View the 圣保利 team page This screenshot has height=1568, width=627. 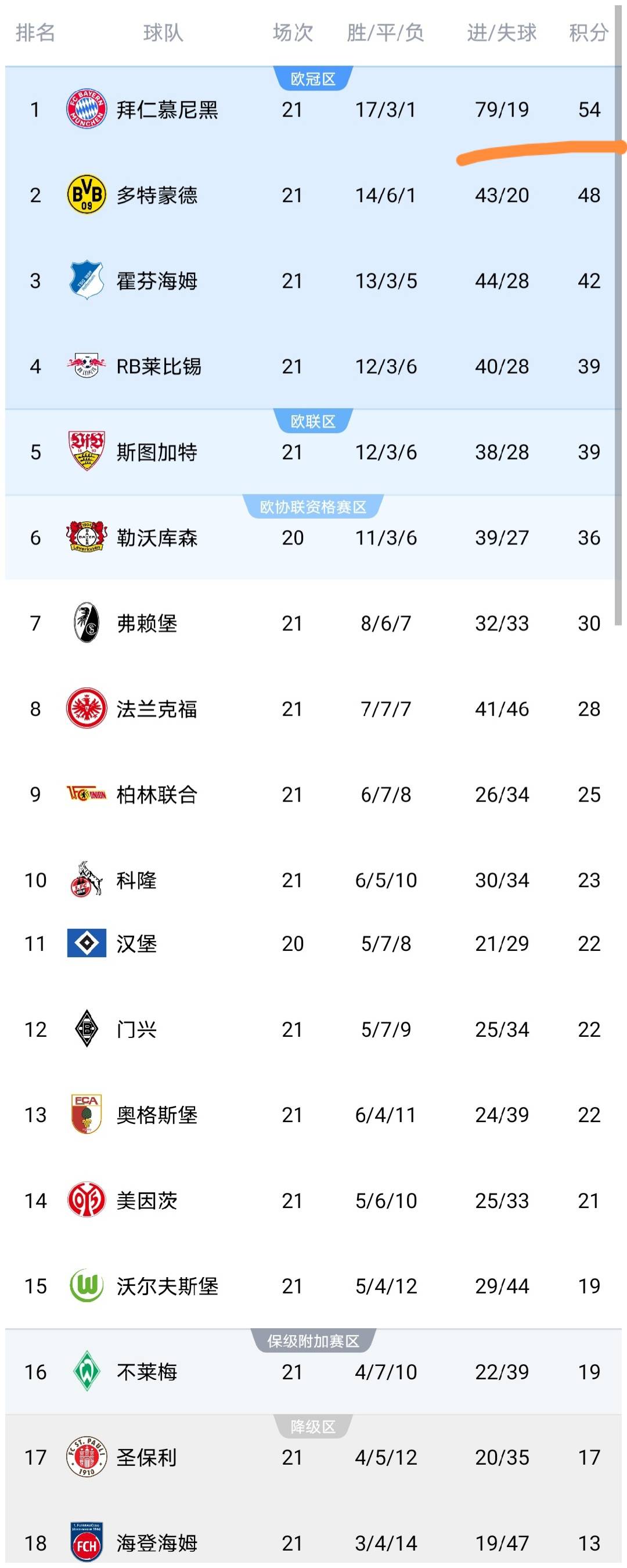tap(147, 1457)
